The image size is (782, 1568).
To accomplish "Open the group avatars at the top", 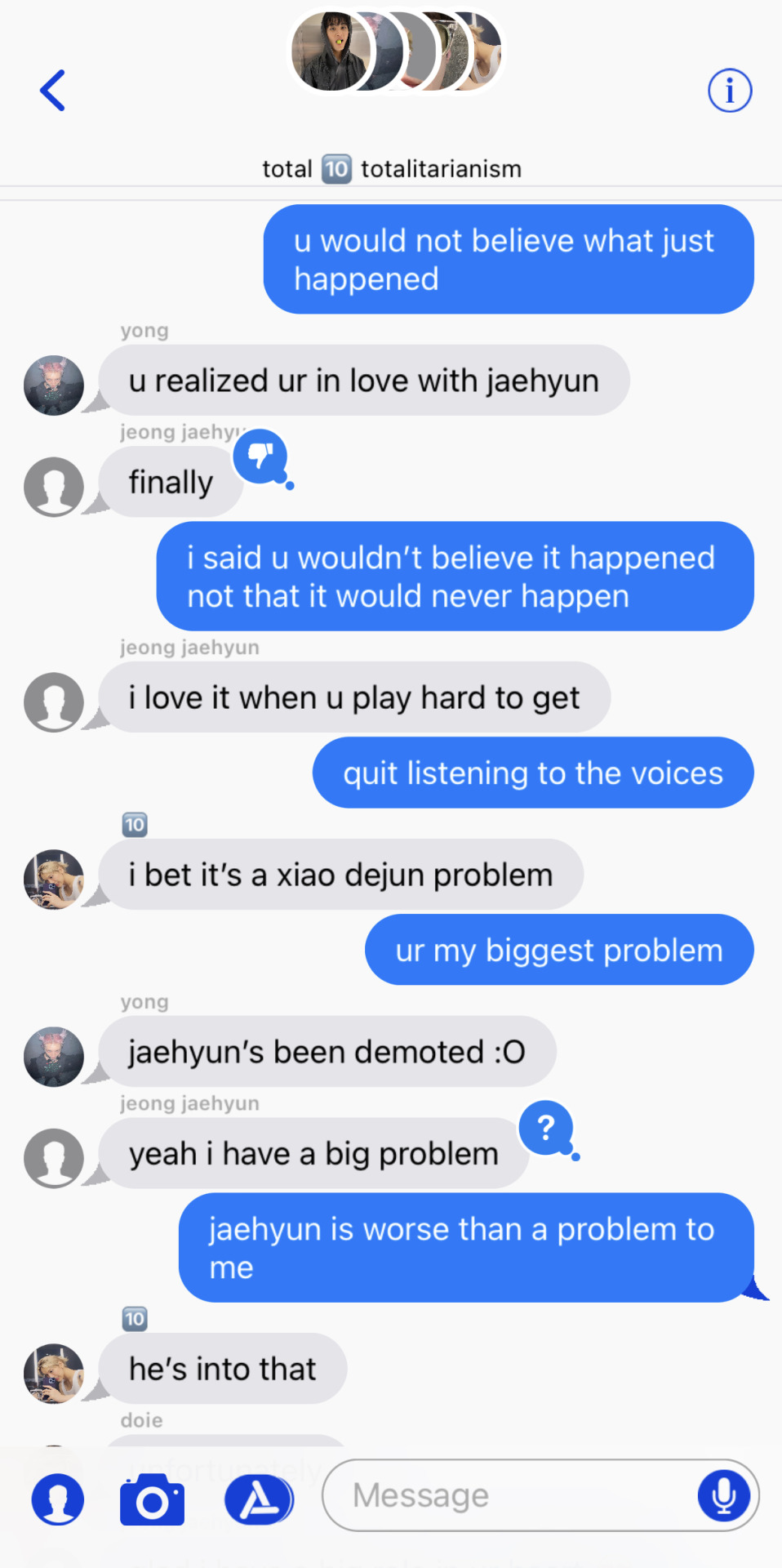I will pyautogui.click(x=398, y=51).
